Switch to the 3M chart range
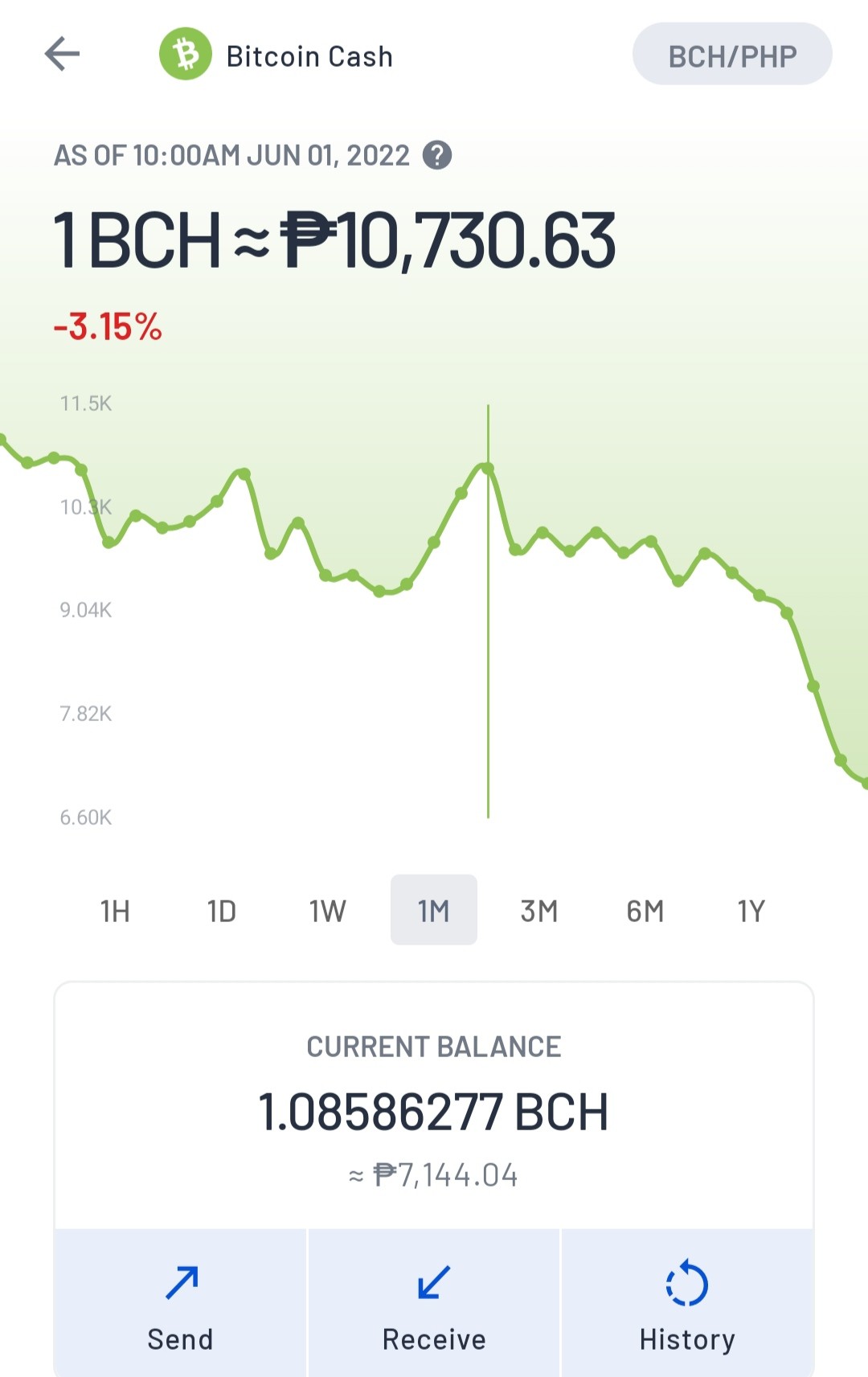Viewport: 868px width, 1377px height. 539,910
